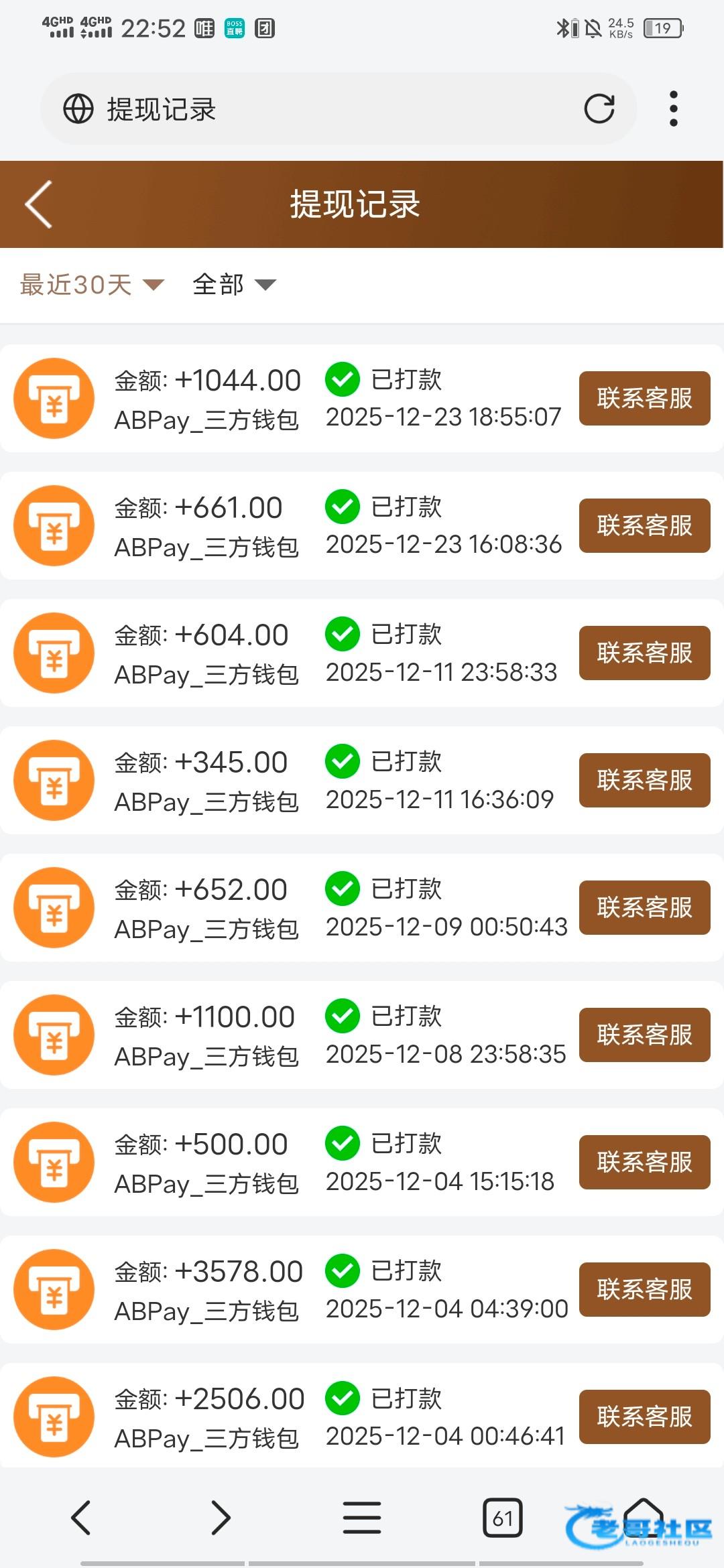The image size is (724, 1568).
Task: Contact support for the +2506.00 withdrawal
Action: tap(644, 1417)
